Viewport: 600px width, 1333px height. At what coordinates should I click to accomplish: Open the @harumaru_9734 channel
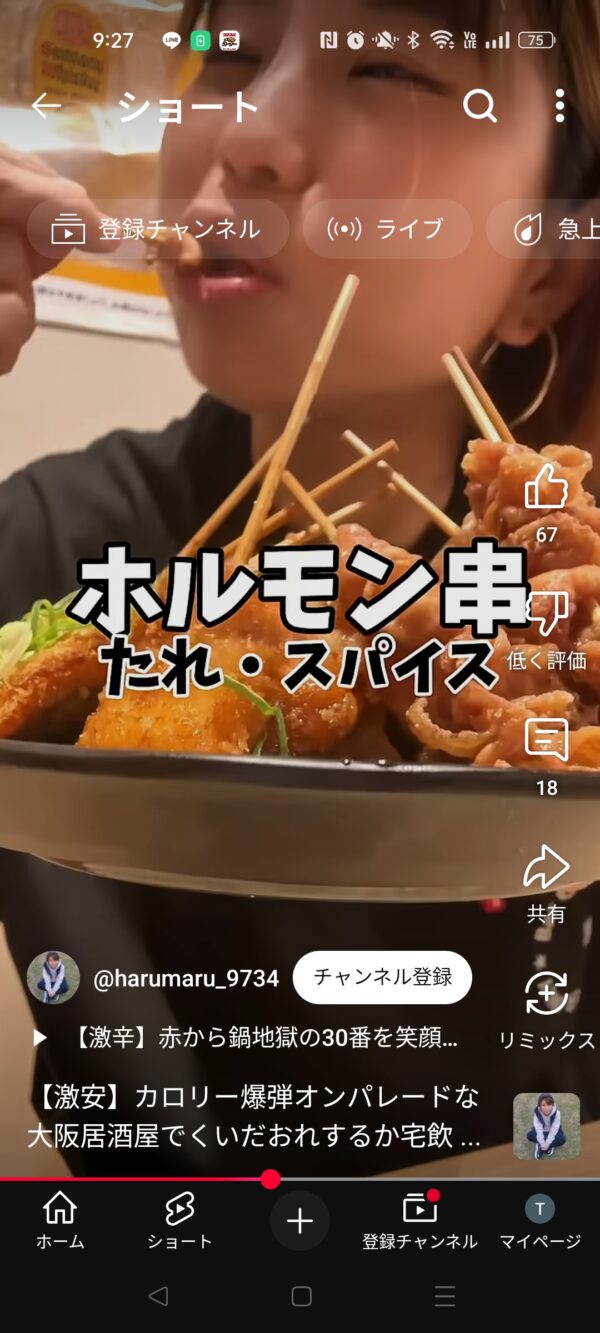point(185,978)
